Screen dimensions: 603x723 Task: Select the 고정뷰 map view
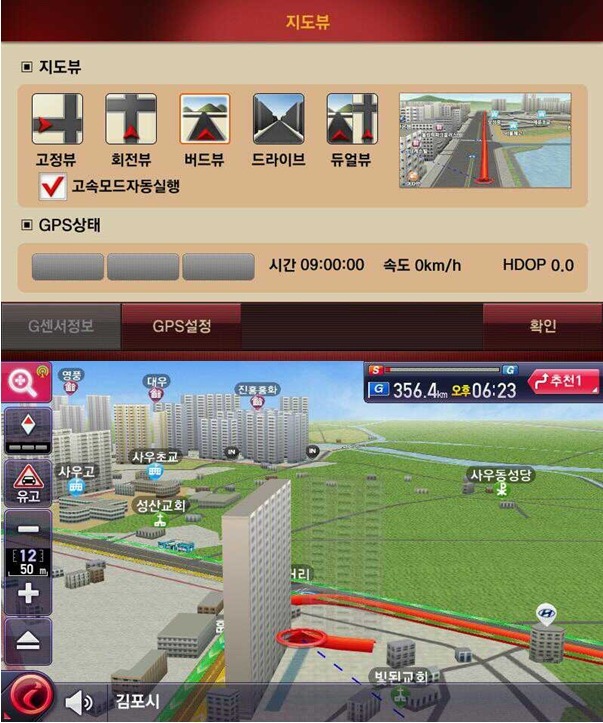(57, 119)
